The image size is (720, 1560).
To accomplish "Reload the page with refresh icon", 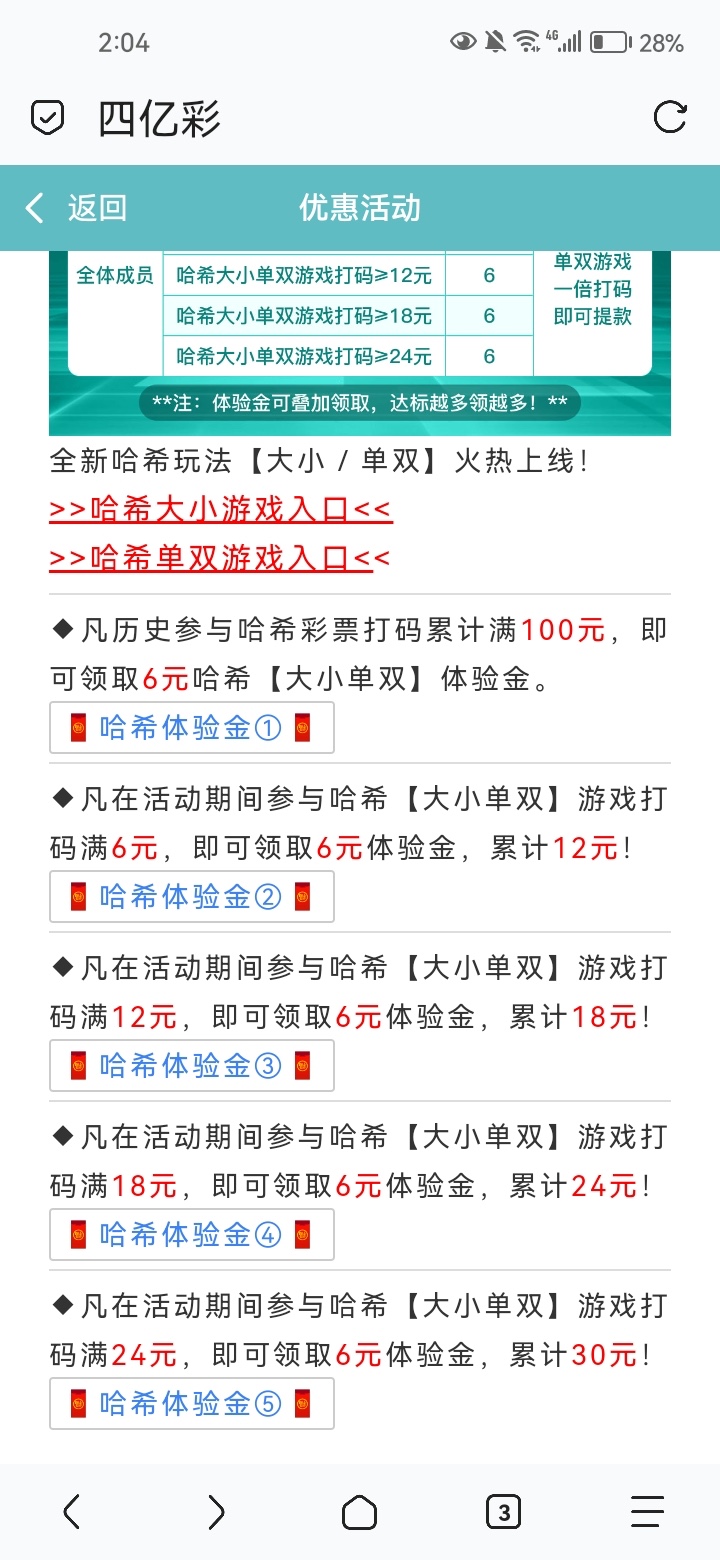I will coord(670,117).
